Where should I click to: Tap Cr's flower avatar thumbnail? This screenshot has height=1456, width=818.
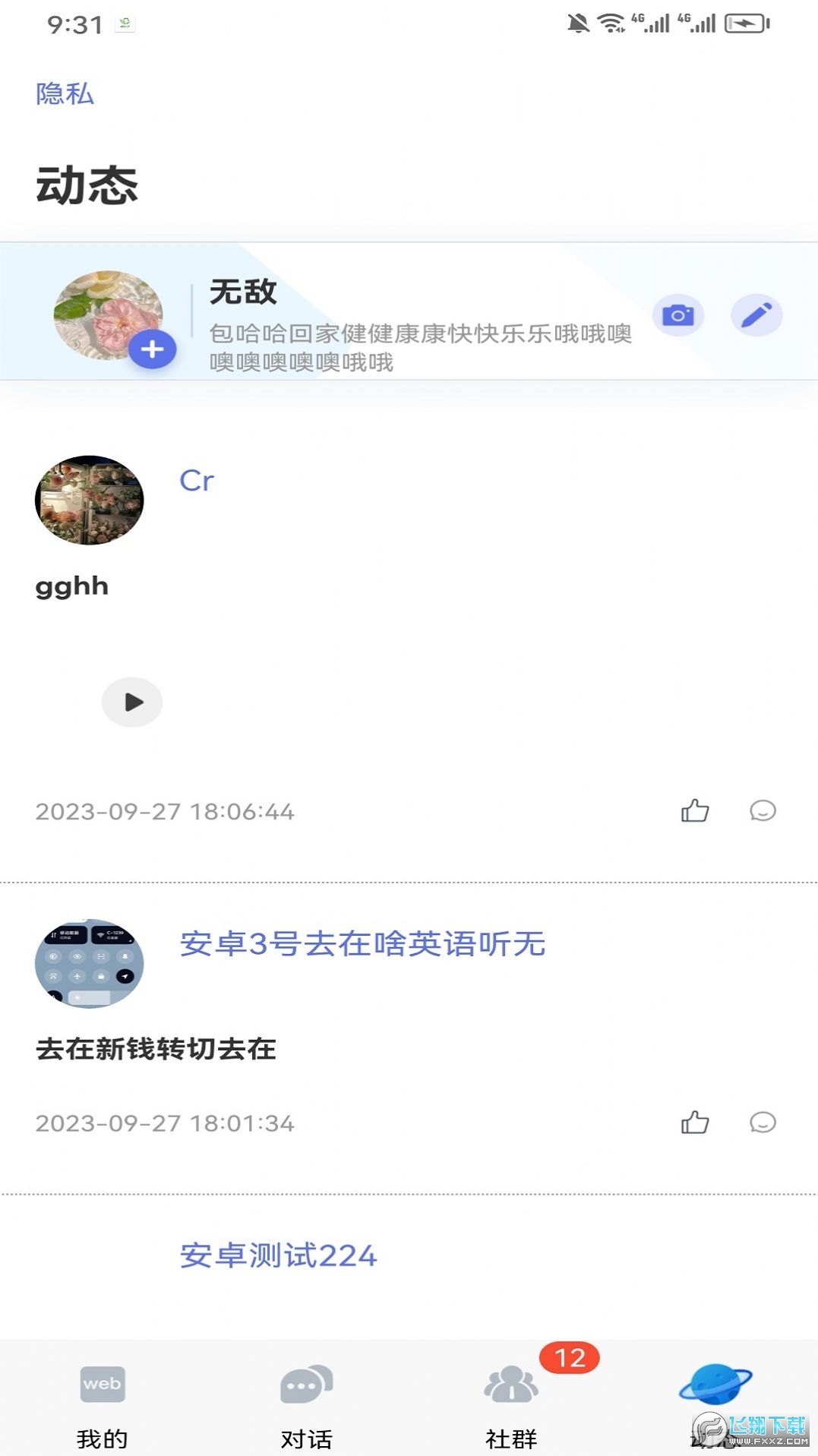coord(88,500)
